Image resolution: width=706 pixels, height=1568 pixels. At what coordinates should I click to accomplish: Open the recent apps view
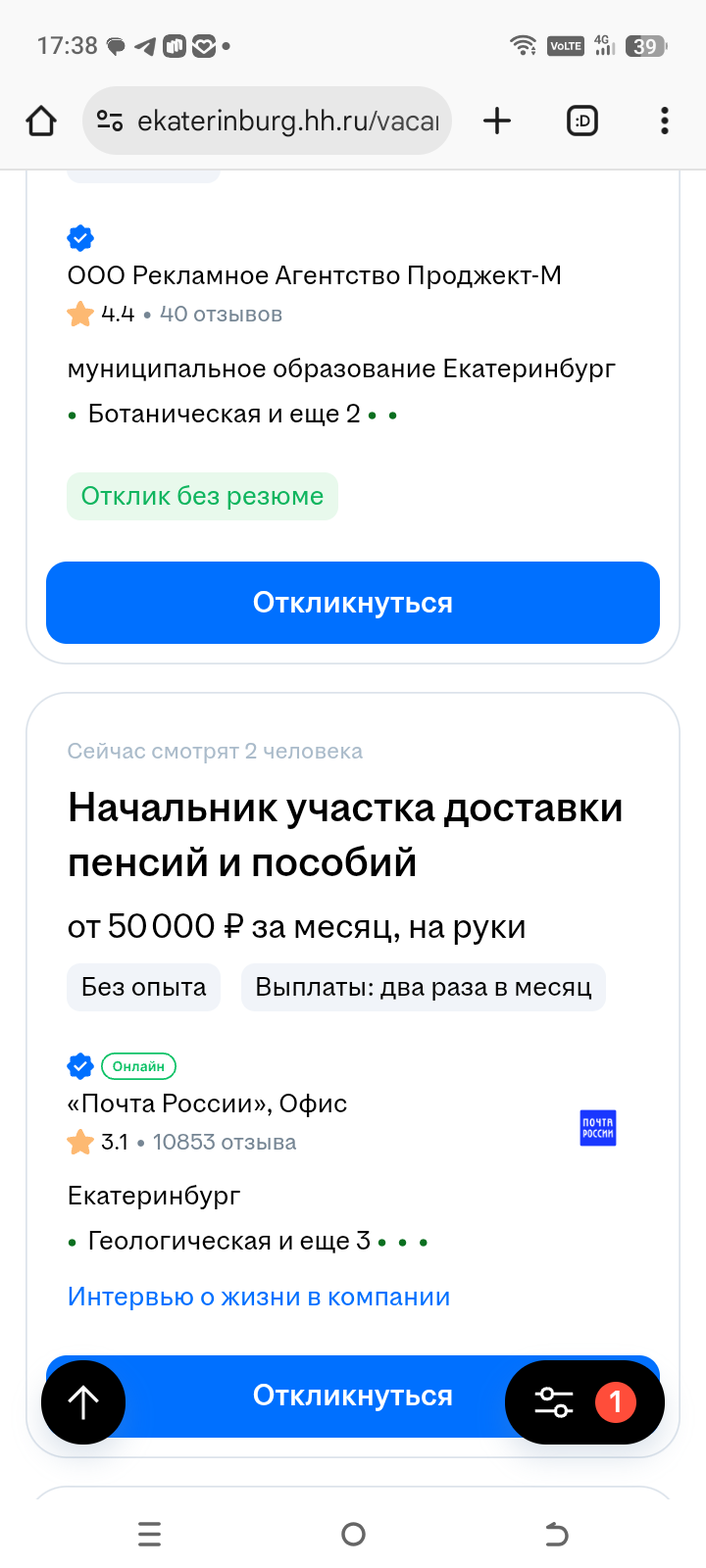coord(149,1534)
